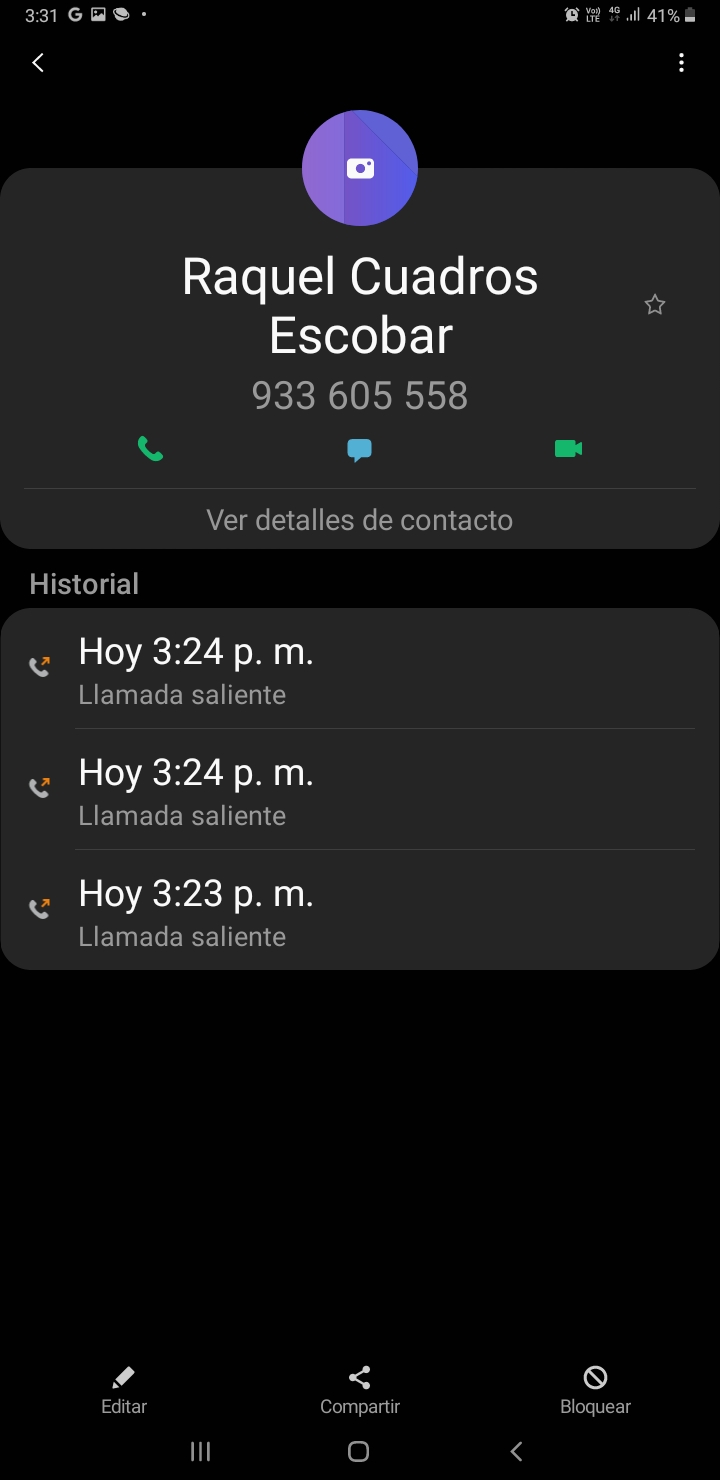This screenshot has height=1480, width=720.
Task: Mark Raquel Cuadros Escobar as favorite
Action: [x=654, y=305]
